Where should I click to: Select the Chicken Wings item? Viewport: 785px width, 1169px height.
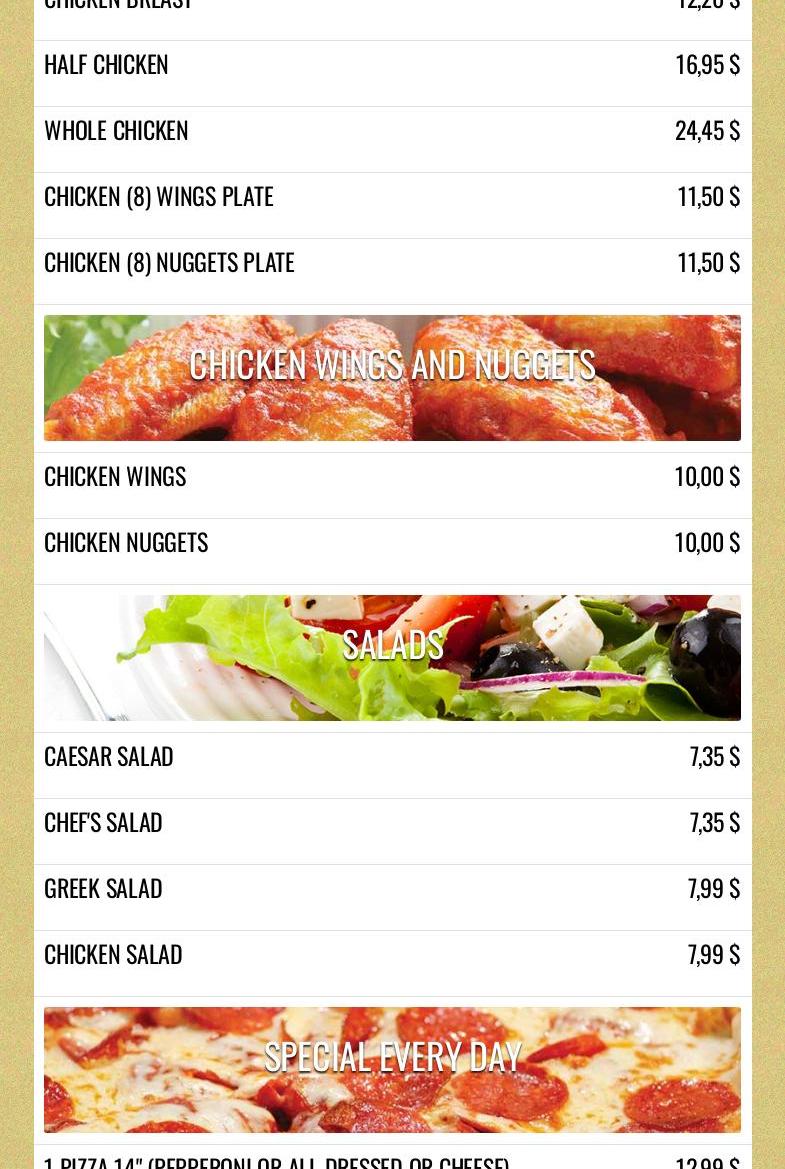click(115, 476)
